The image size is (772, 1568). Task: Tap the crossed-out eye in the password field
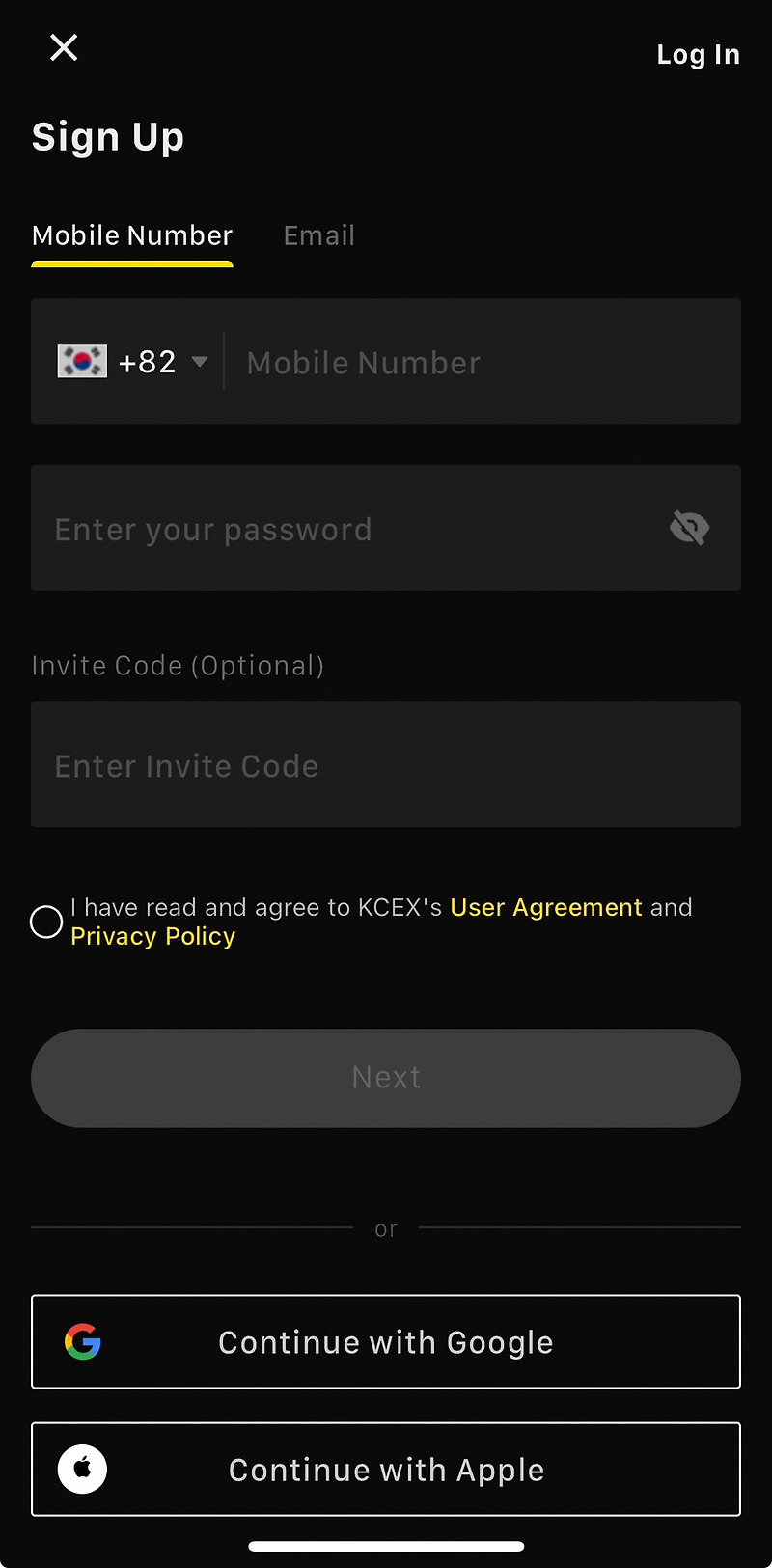[x=689, y=528]
